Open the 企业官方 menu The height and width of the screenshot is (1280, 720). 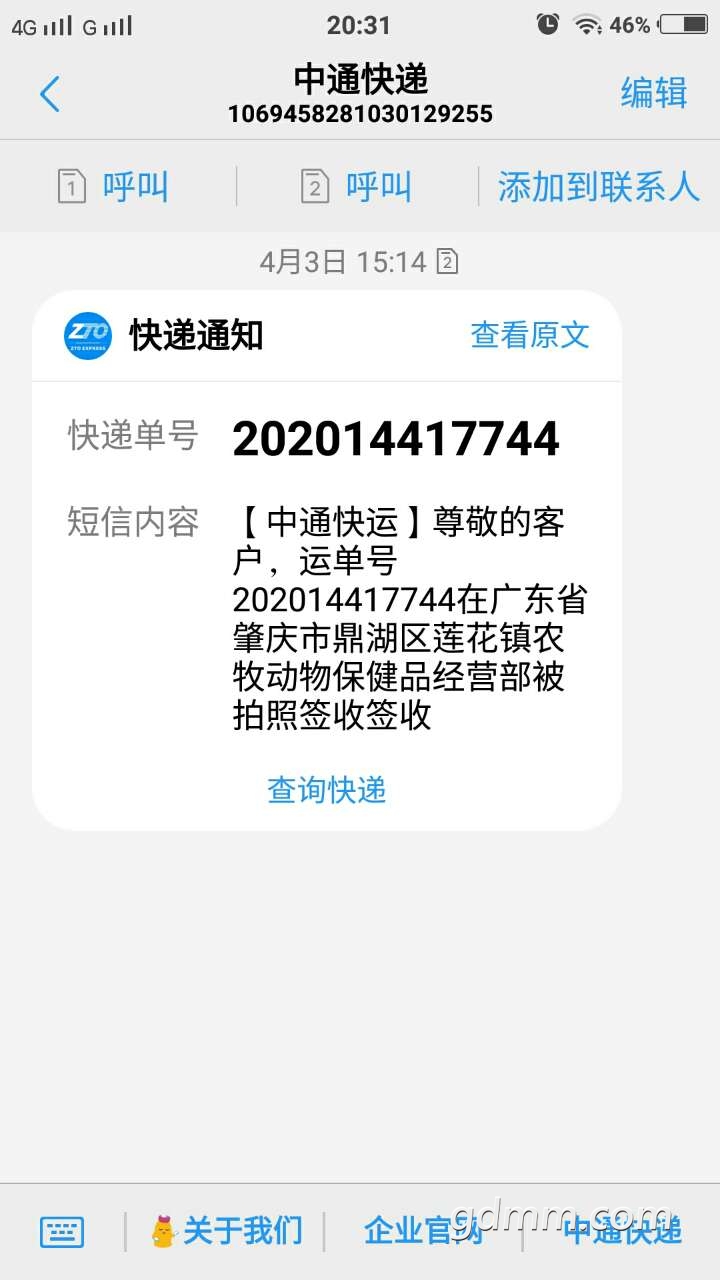point(422,1231)
